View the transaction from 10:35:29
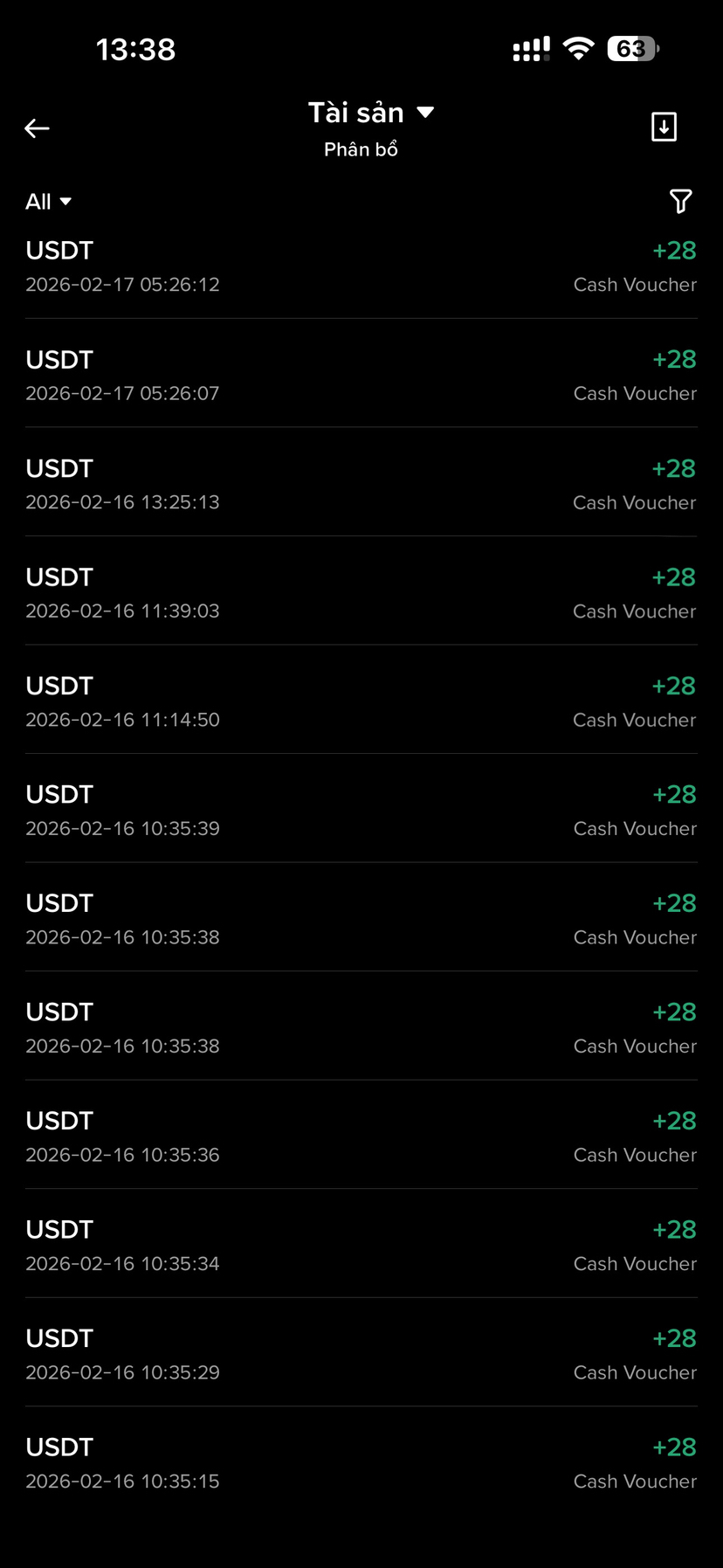This screenshot has height=1568, width=723. point(361,1354)
